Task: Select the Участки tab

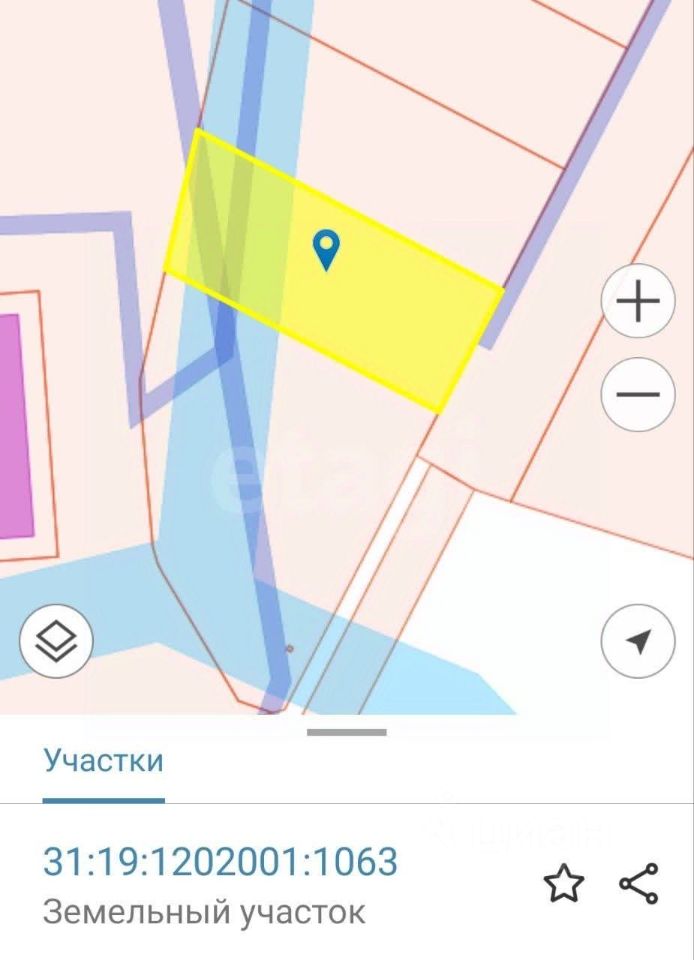Action: [103, 761]
